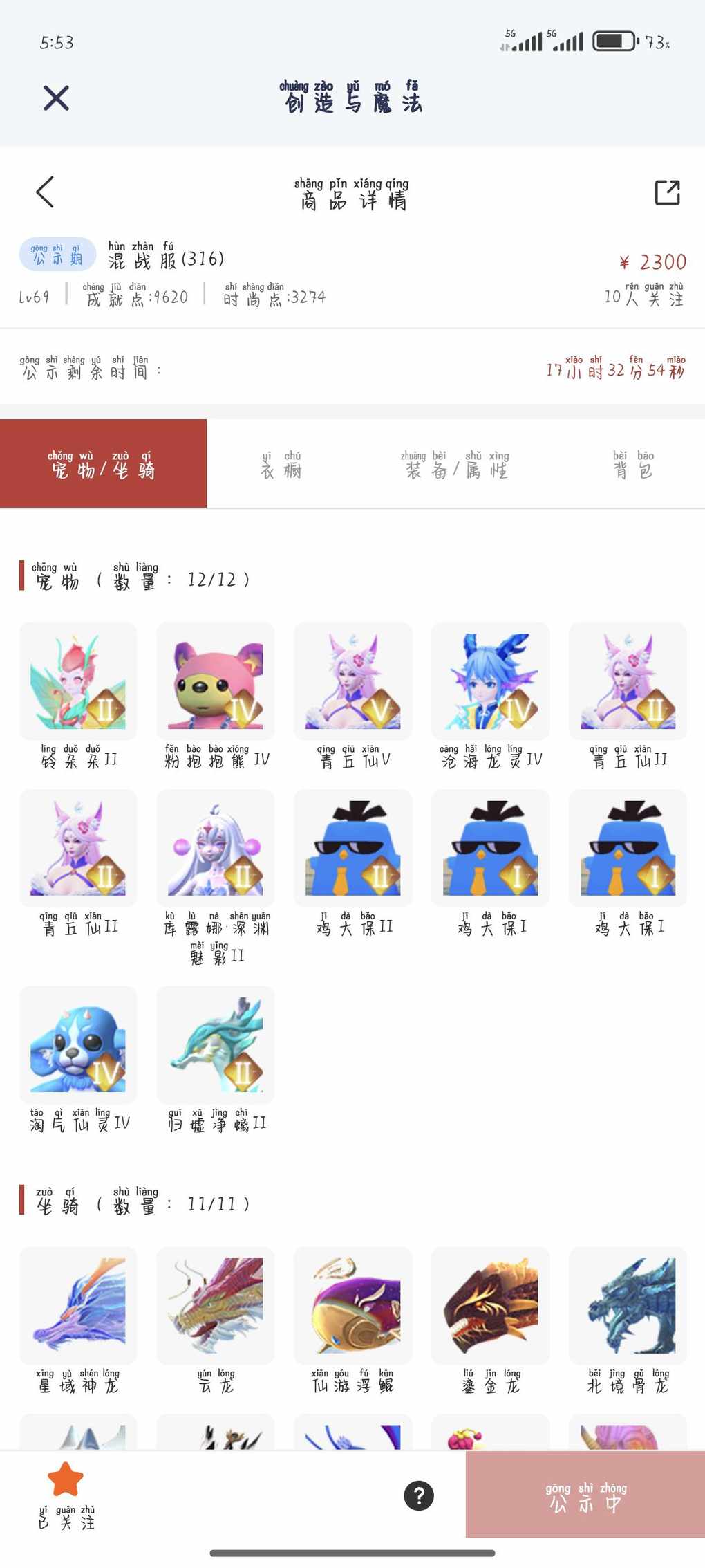Open mount 北境骨龙
Screen dimensions: 705x1568
click(x=628, y=1306)
